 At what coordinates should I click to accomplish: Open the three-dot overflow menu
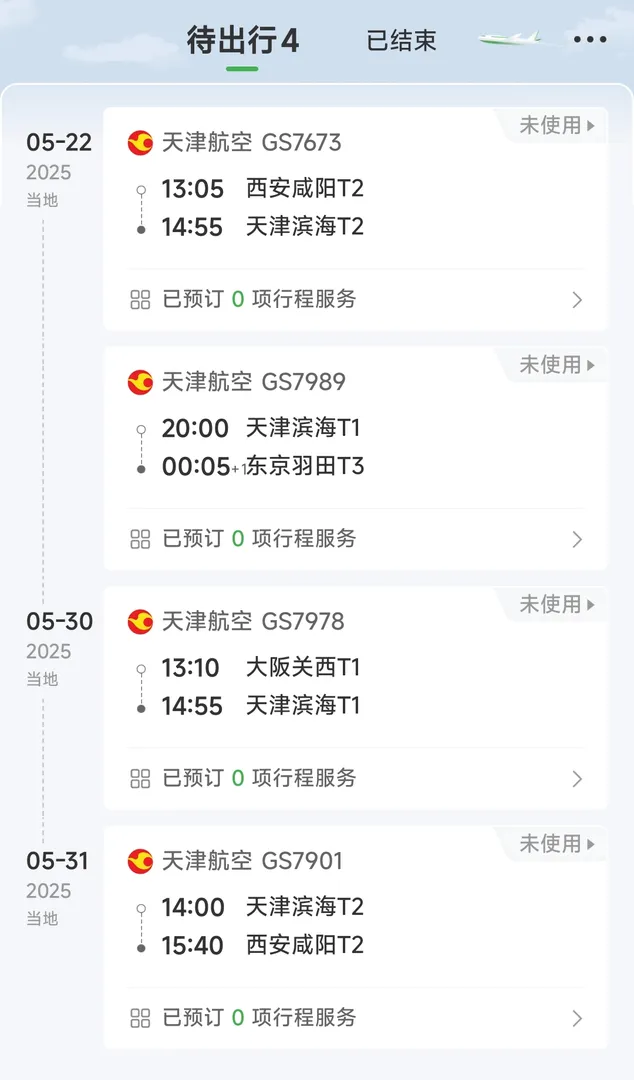click(x=591, y=40)
